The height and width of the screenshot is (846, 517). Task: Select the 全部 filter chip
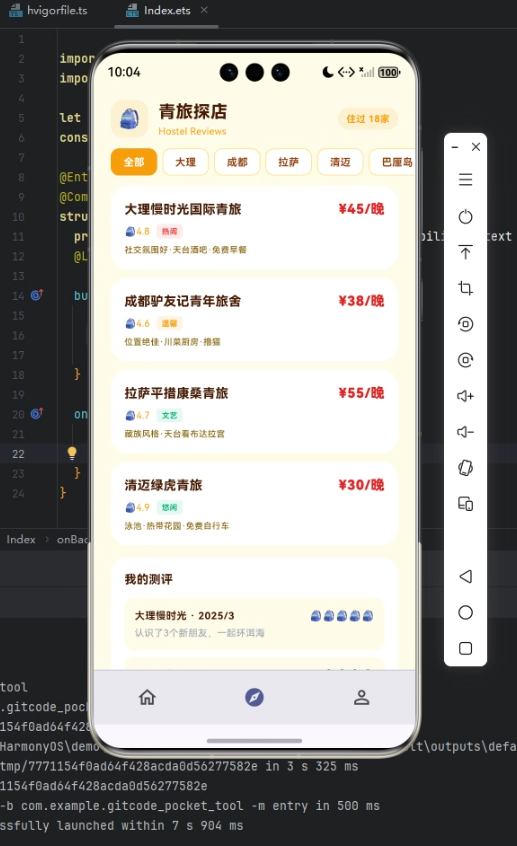click(134, 162)
